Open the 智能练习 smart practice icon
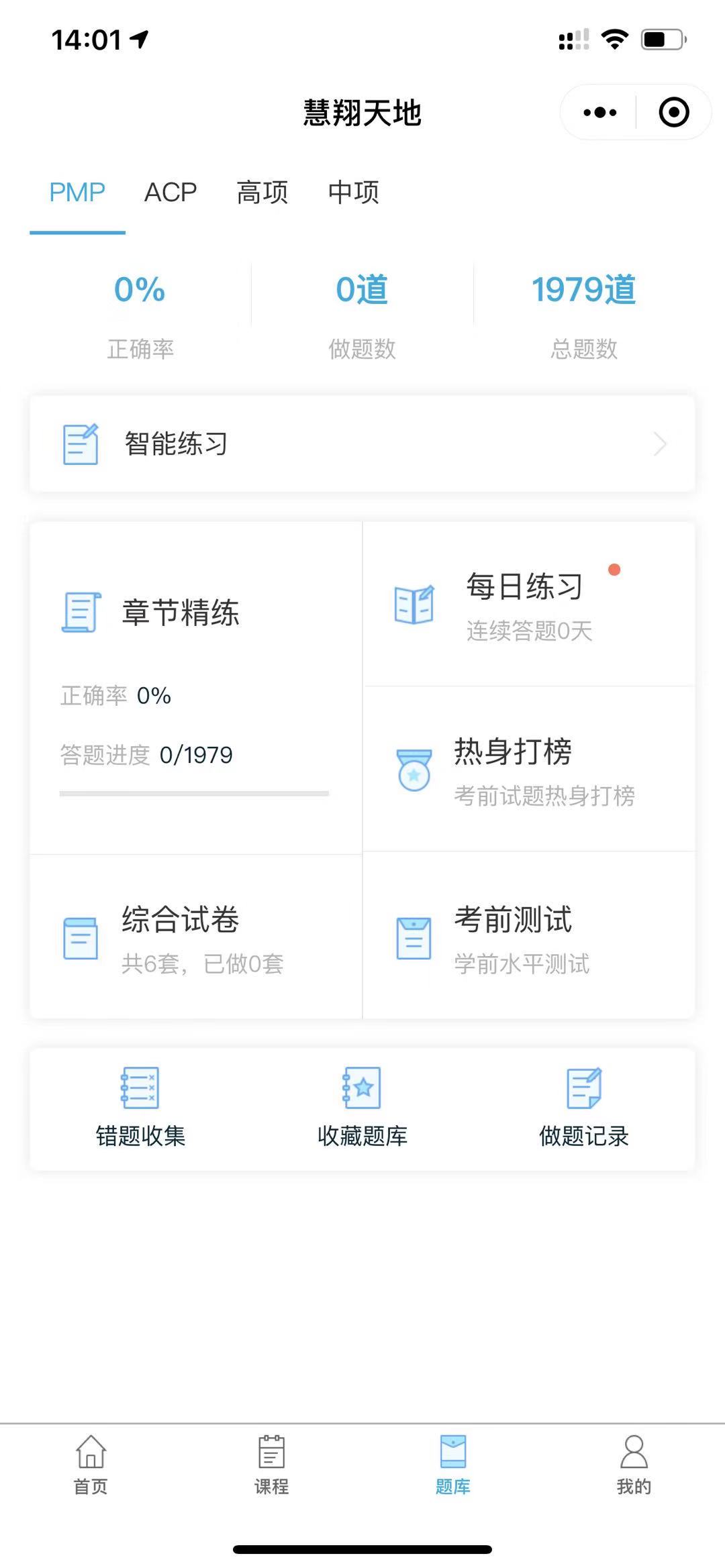 click(x=80, y=443)
